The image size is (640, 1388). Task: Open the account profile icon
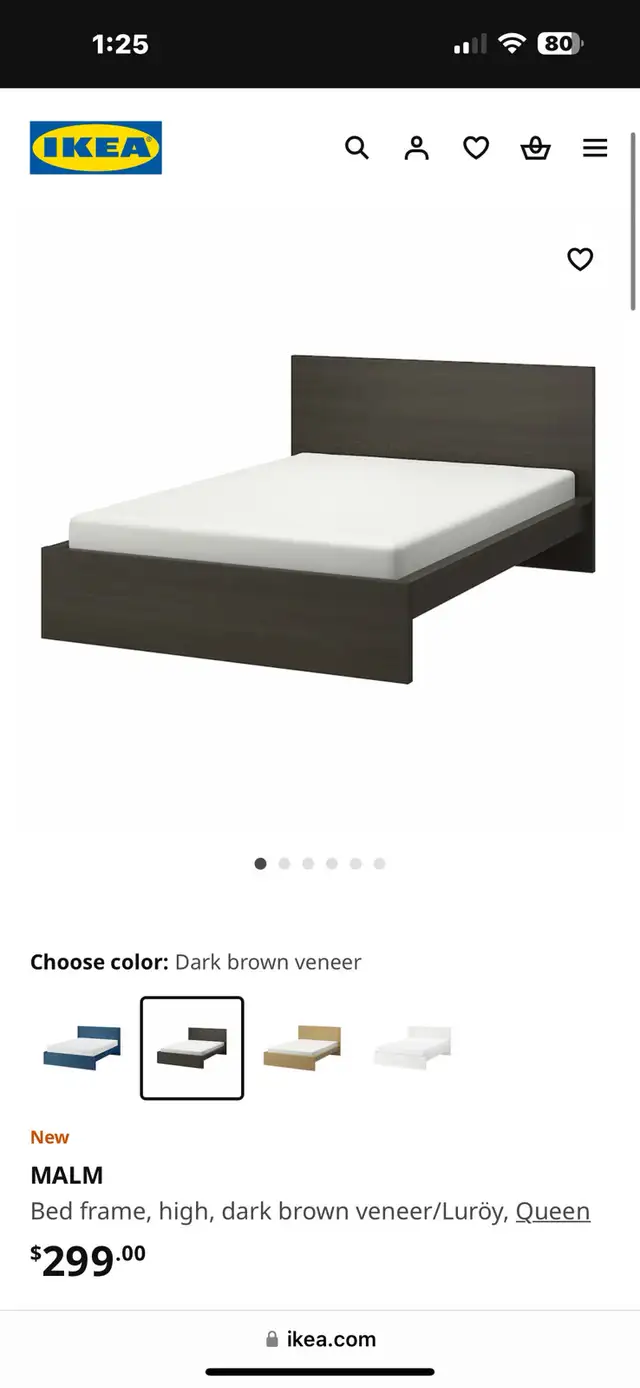tap(416, 148)
